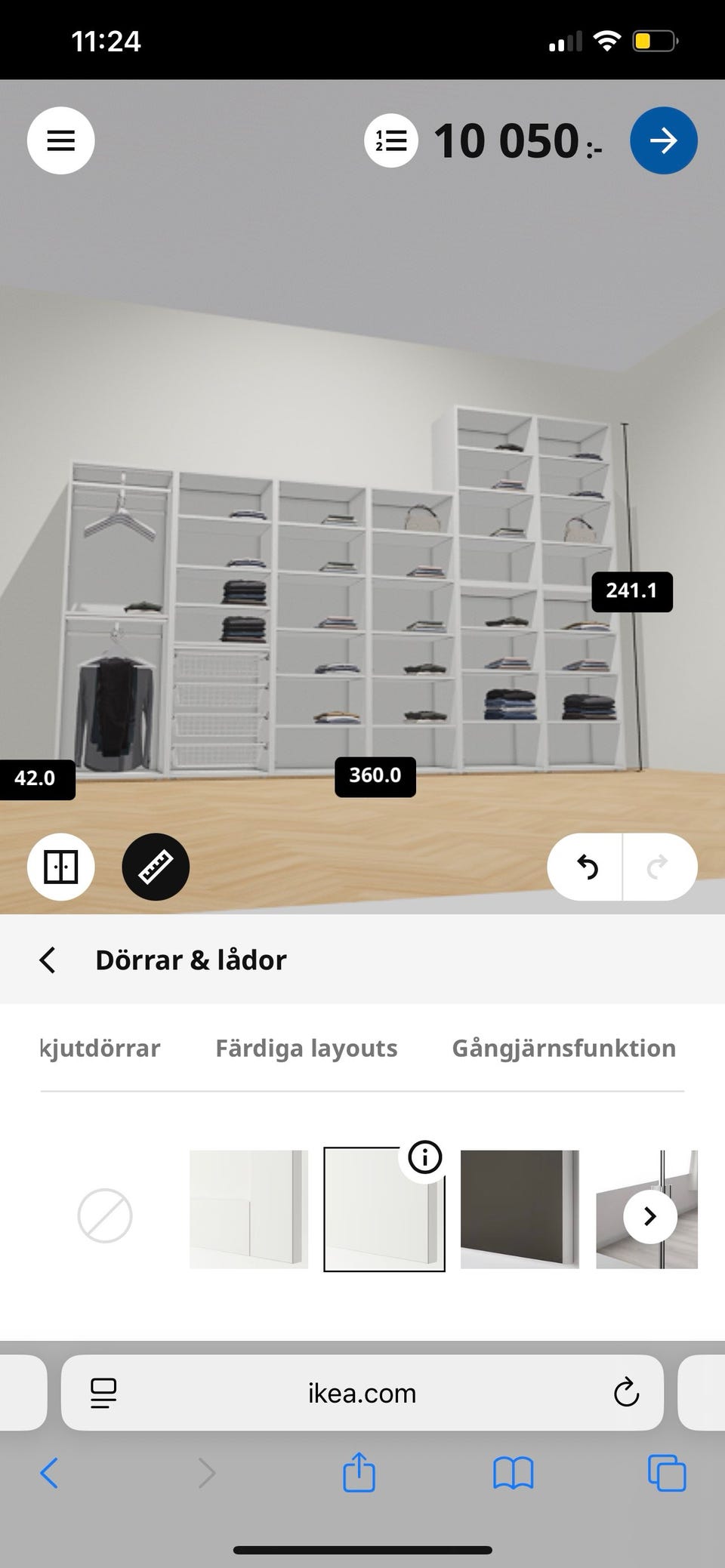Open info for the selected door style
Viewport: 725px width, 1568px height.
click(x=424, y=1156)
